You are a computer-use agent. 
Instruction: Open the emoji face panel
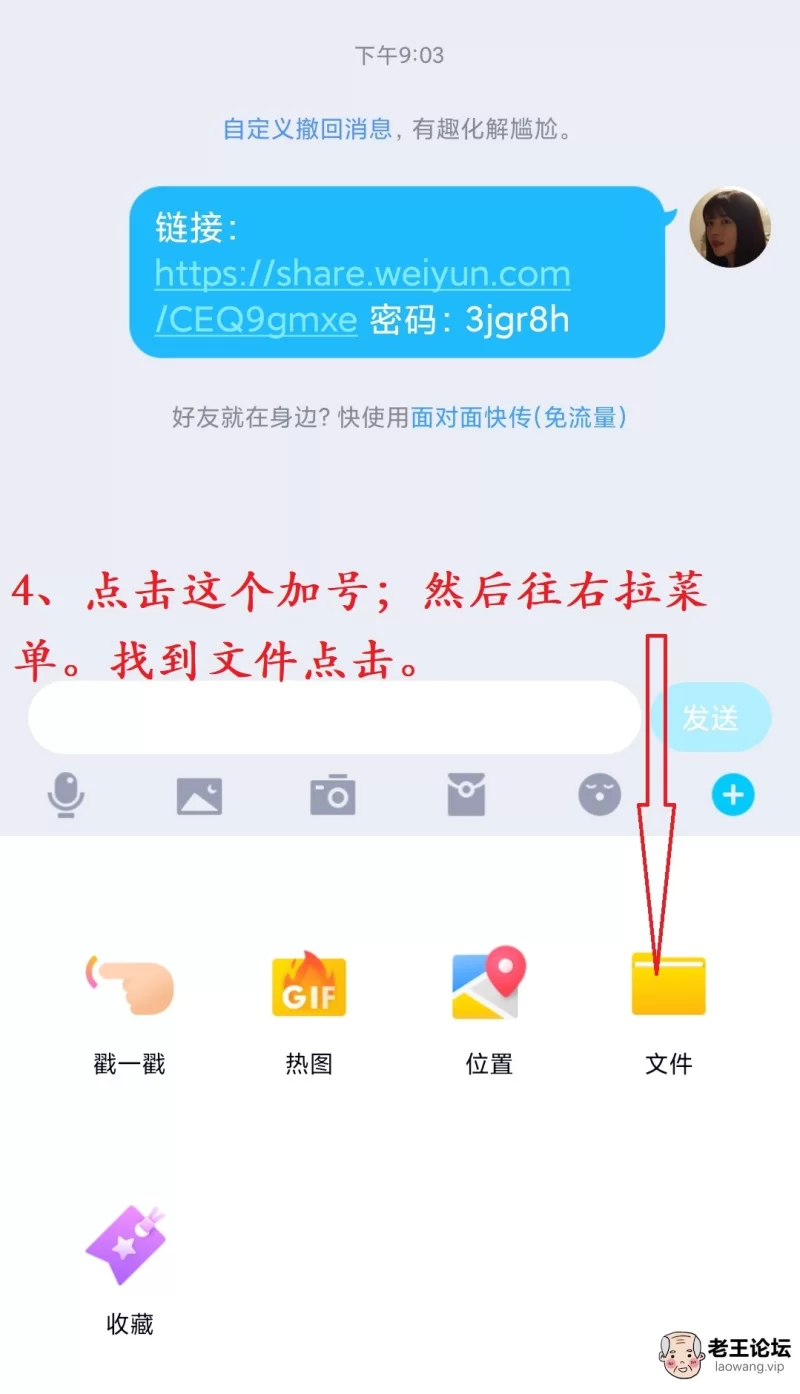(x=600, y=796)
